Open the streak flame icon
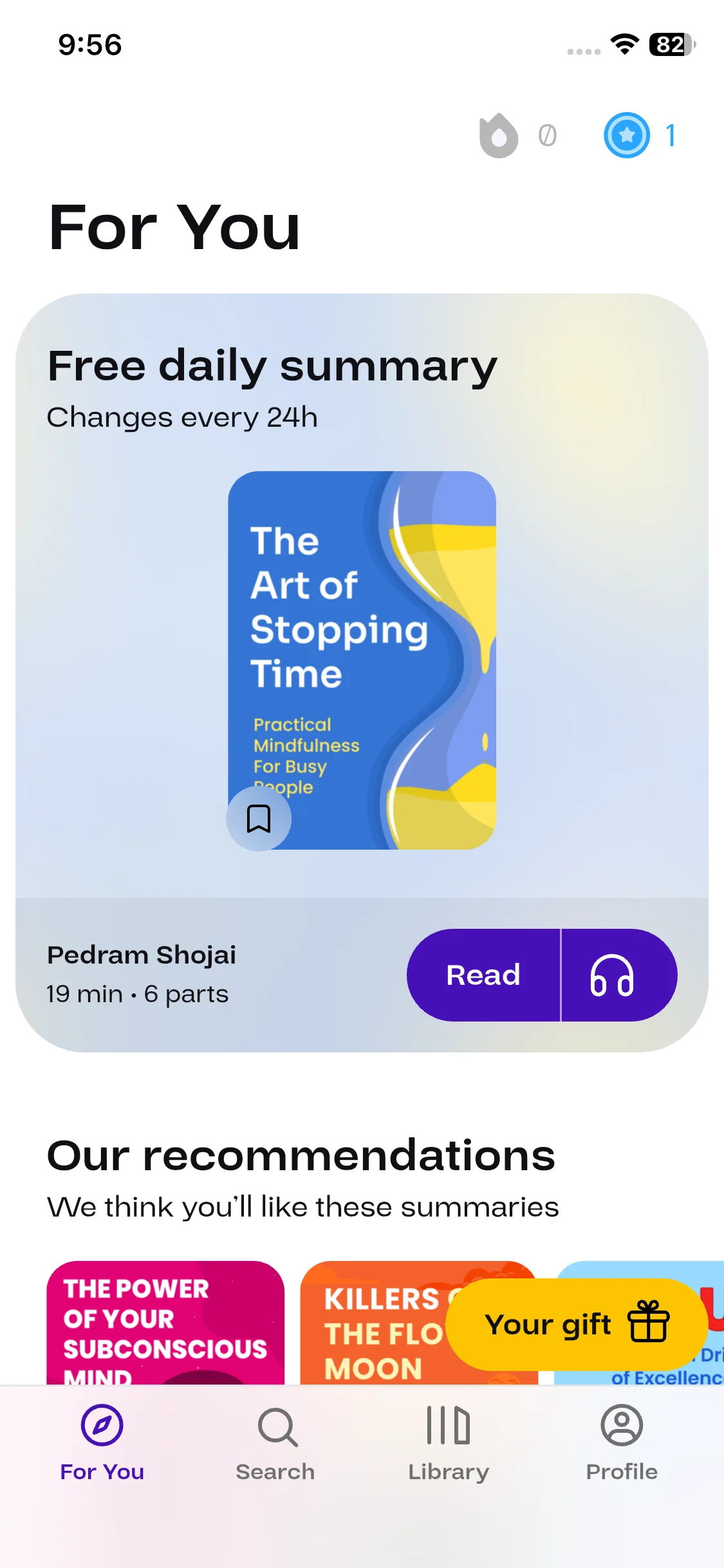Image resolution: width=724 pixels, height=1568 pixels. tap(499, 135)
